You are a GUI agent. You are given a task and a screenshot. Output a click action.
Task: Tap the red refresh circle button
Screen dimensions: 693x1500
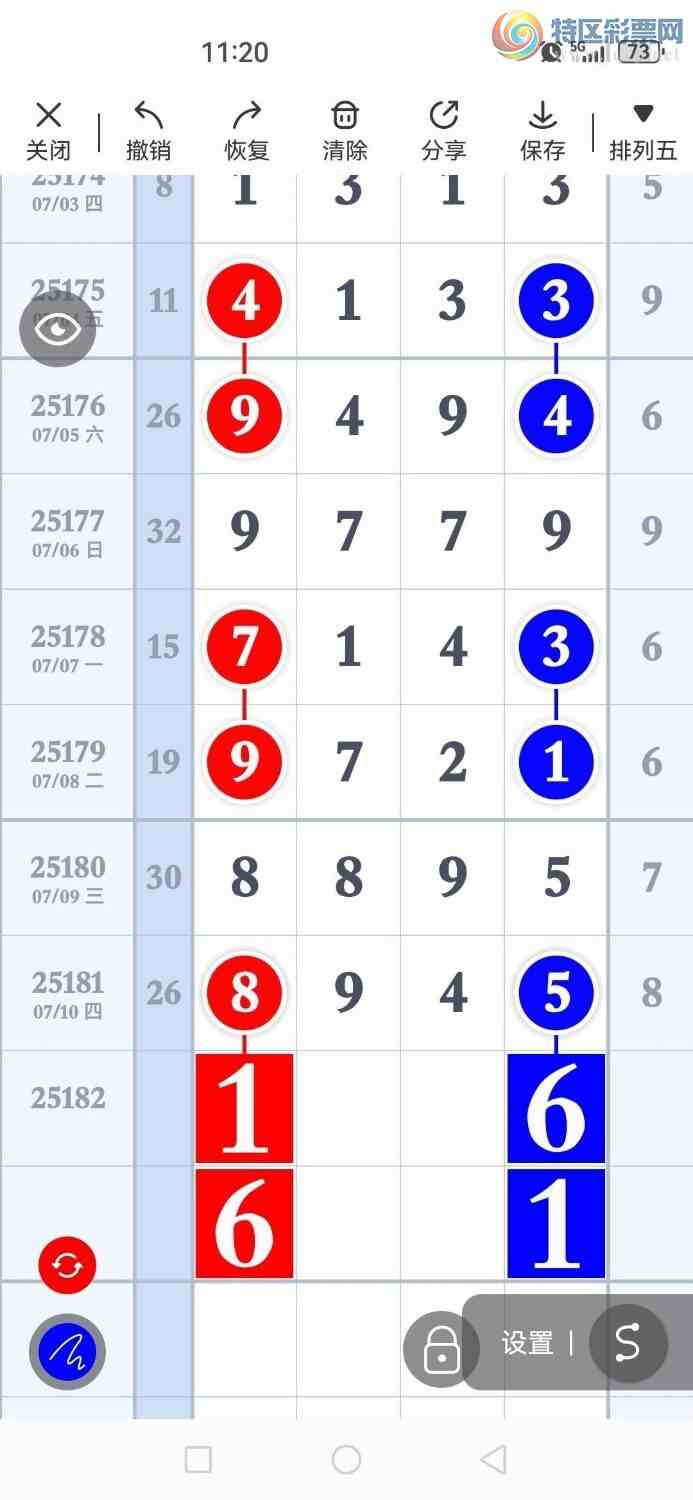point(68,1265)
